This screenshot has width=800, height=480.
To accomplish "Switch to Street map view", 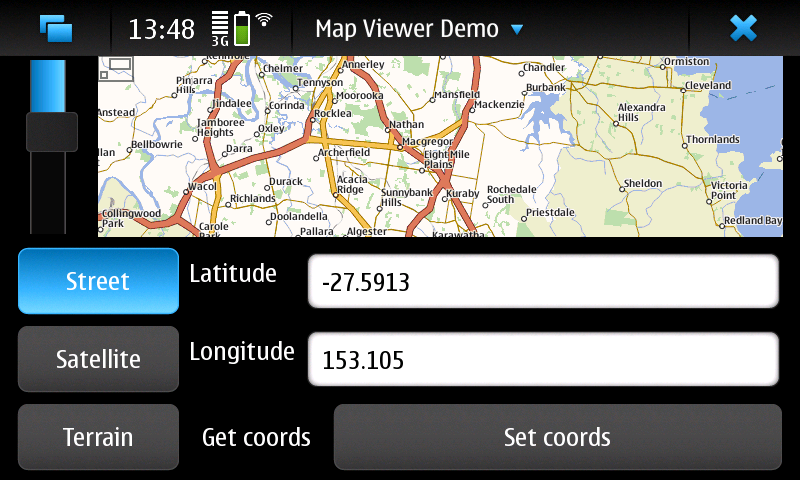I will coord(98,281).
